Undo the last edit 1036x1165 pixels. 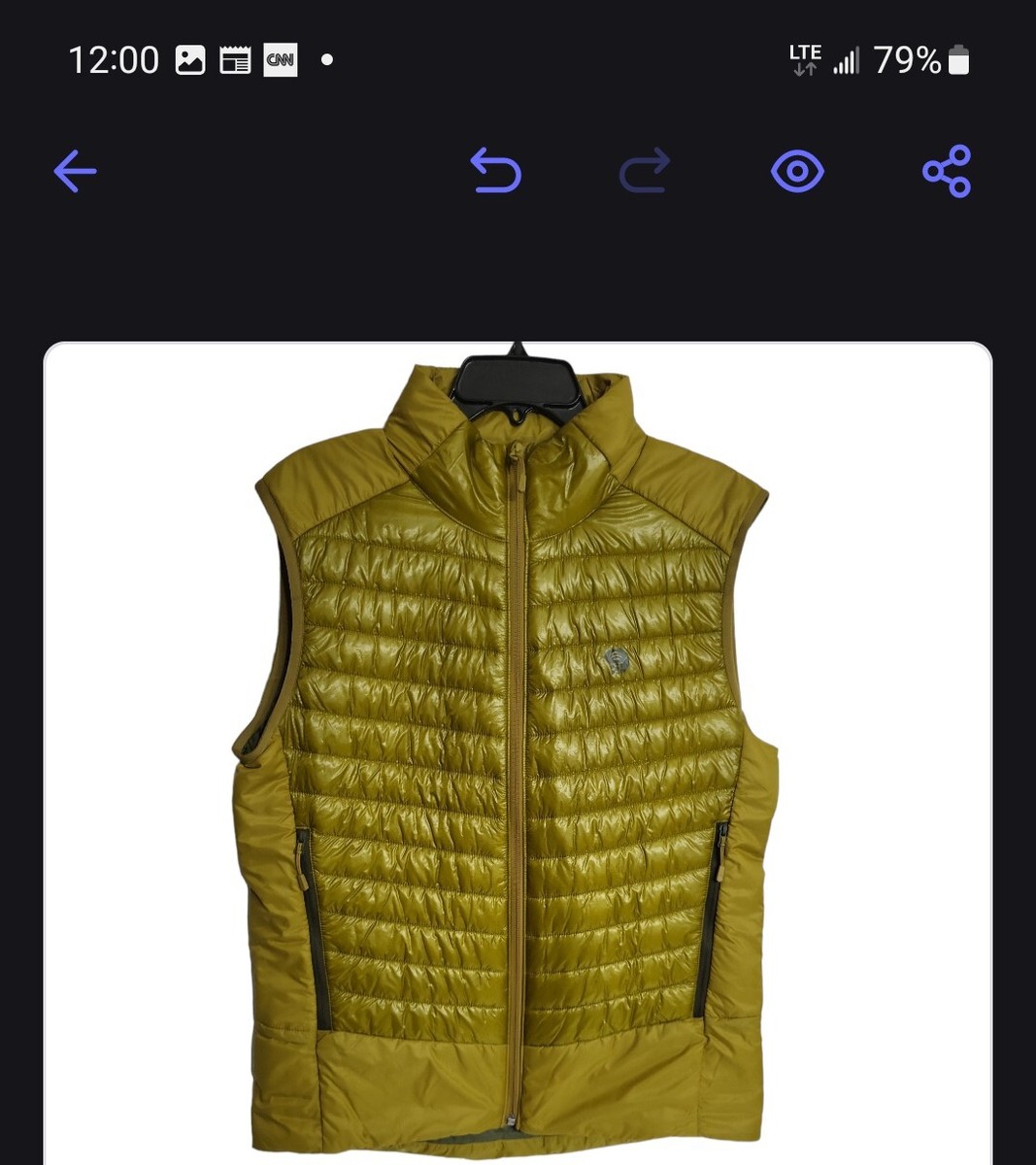pos(496,171)
